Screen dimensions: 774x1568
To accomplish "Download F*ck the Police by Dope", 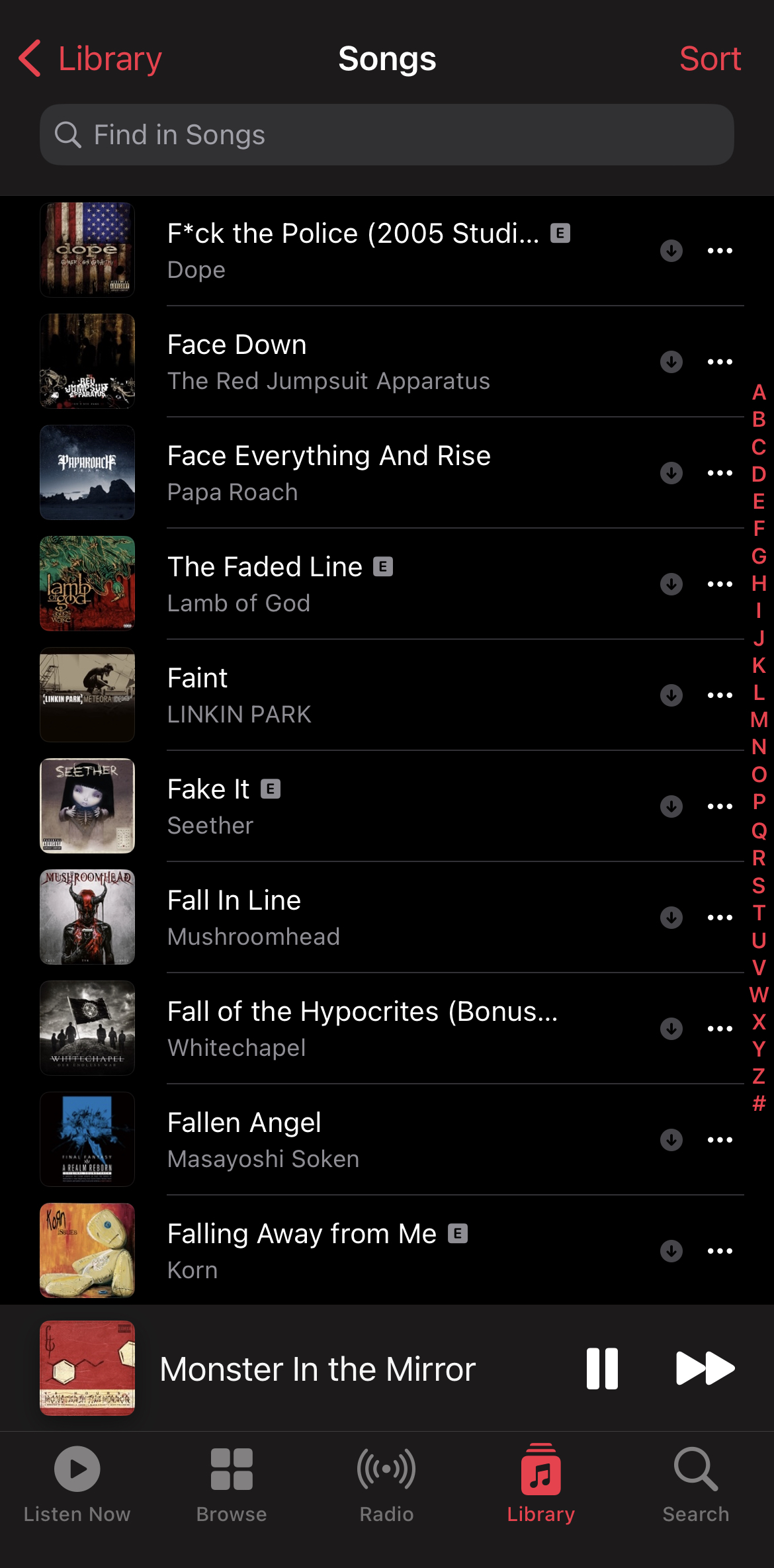I will pyautogui.click(x=671, y=251).
